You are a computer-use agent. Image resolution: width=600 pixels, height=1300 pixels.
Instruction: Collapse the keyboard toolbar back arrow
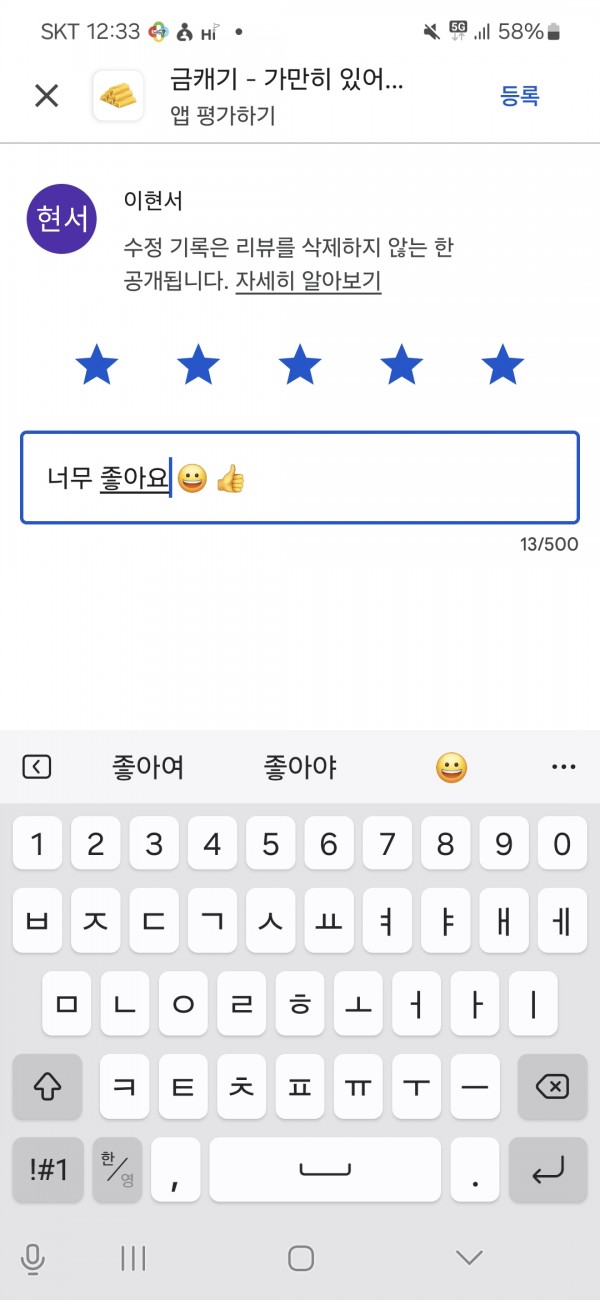tap(37, 768)
